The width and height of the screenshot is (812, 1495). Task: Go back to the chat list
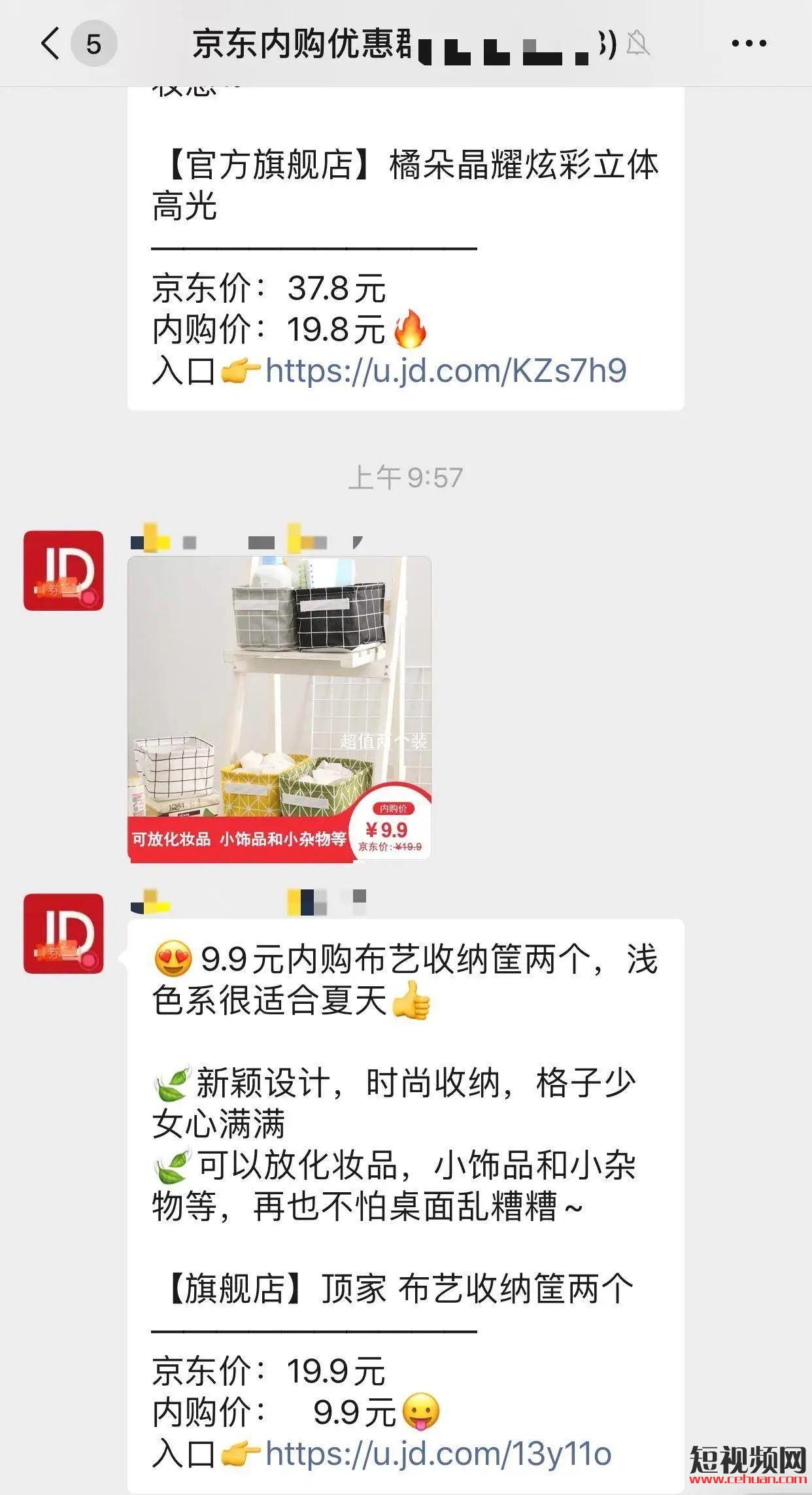[51, 44]
